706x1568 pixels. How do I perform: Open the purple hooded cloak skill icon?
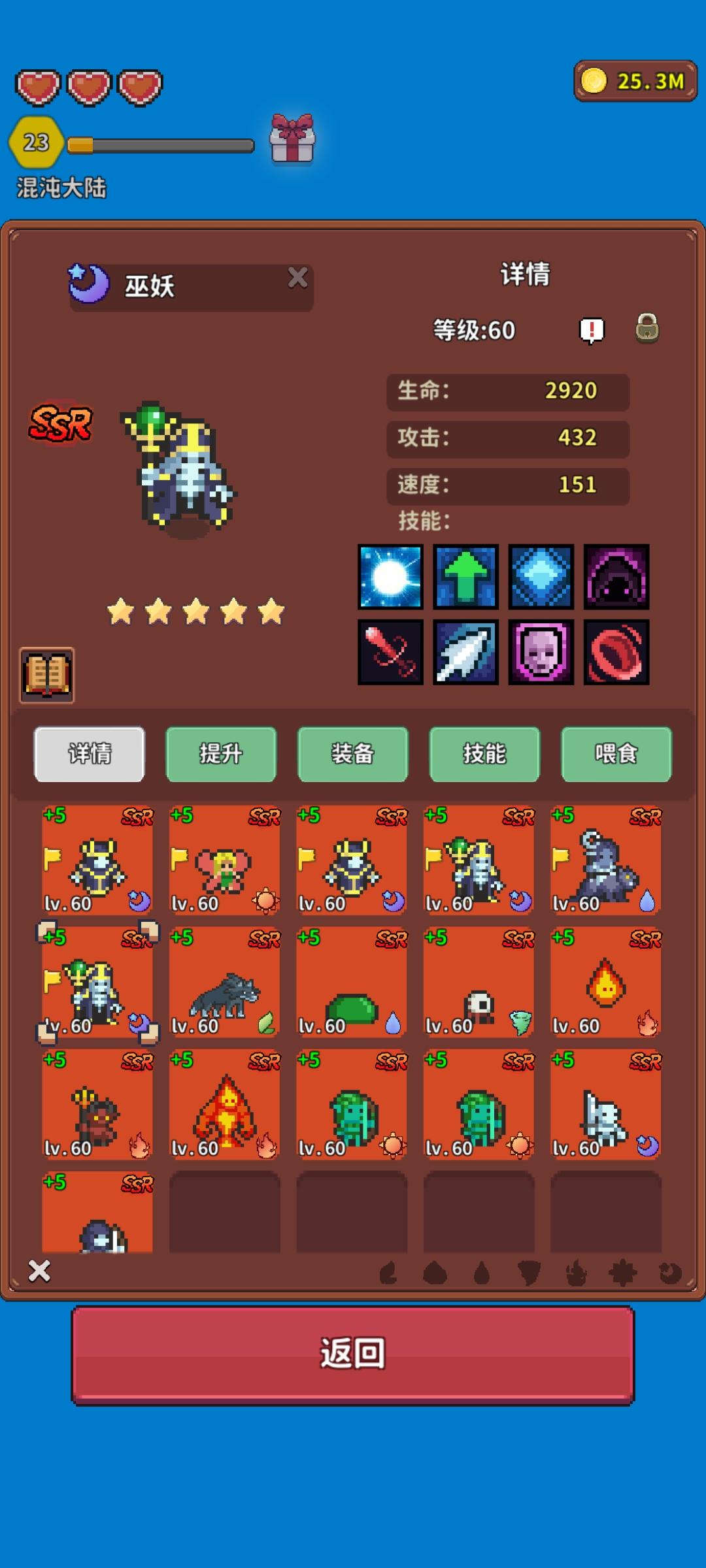pyautogui.click(x=615, y=578)
